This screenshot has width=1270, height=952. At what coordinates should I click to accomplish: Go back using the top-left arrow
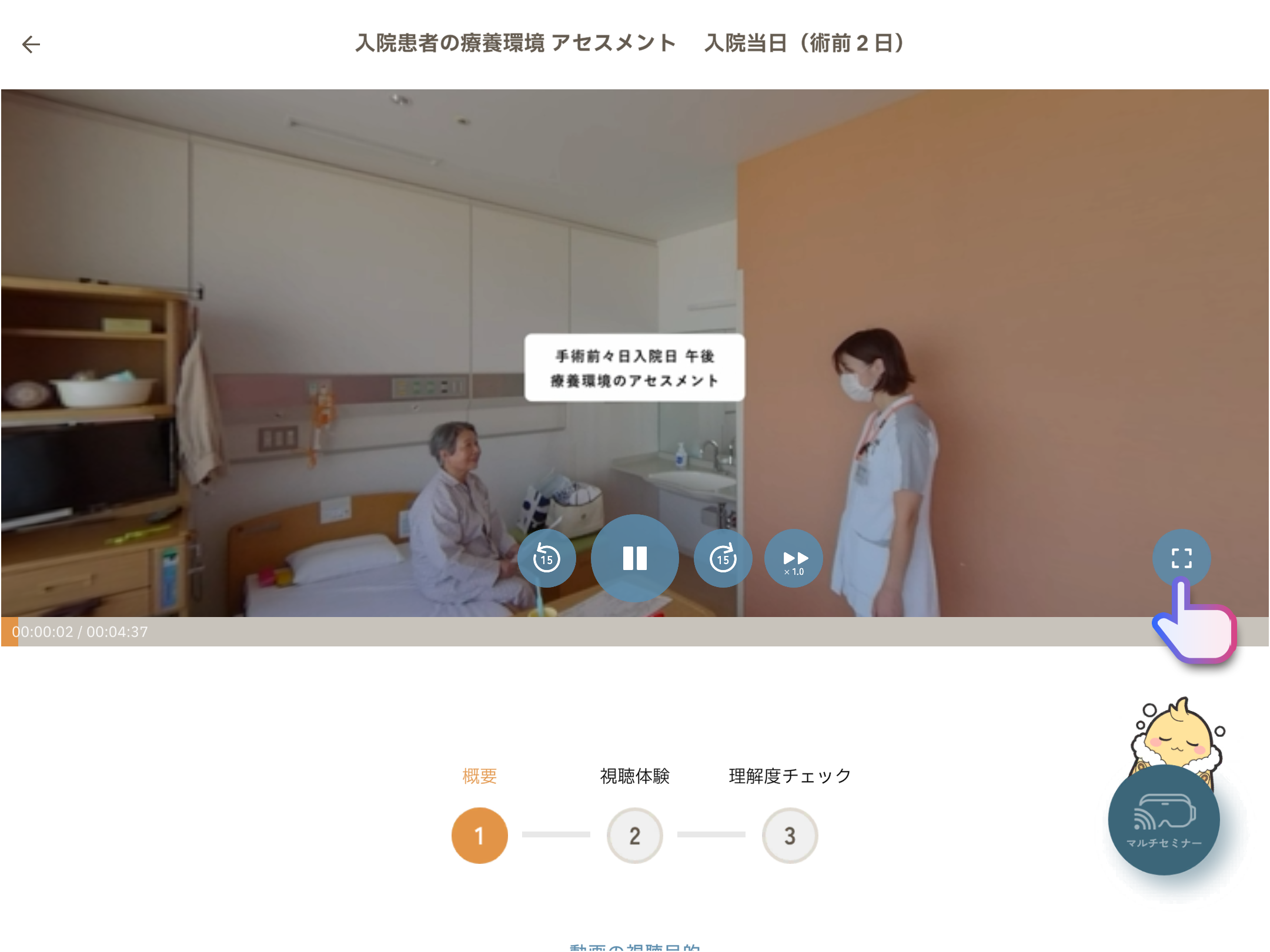tap(31, 45)
